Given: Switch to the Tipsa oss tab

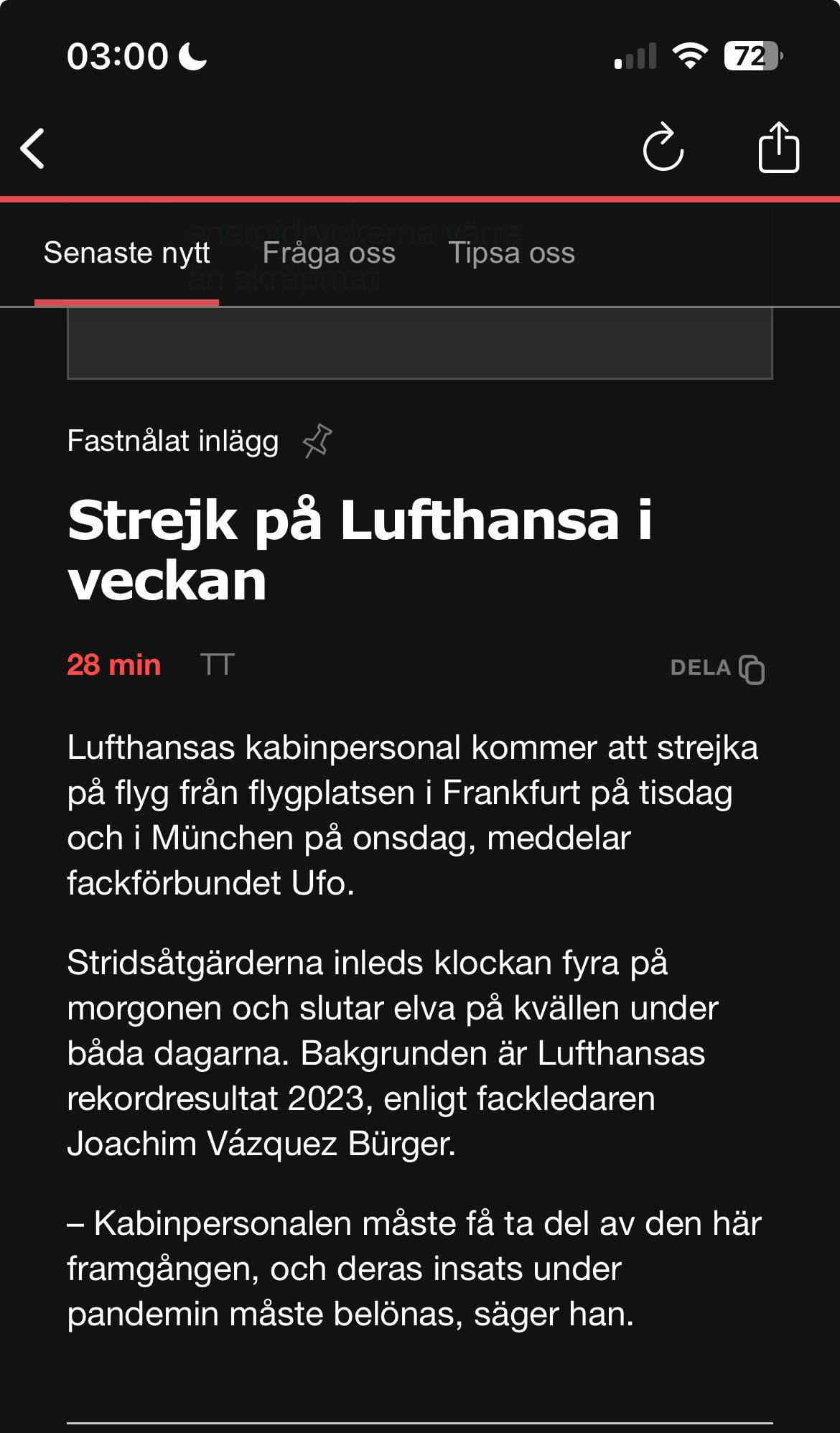Looking at the screenshot, I should (511, 253).
